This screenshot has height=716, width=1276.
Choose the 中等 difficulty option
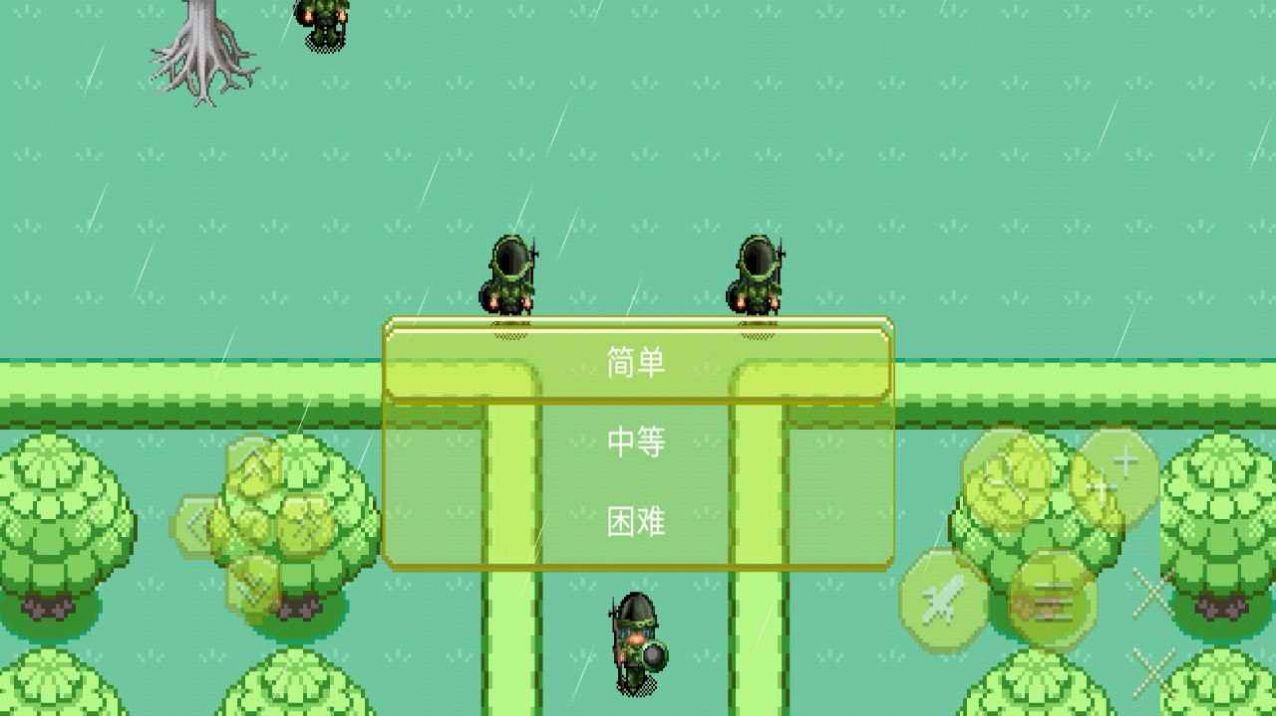pos(637,441)
